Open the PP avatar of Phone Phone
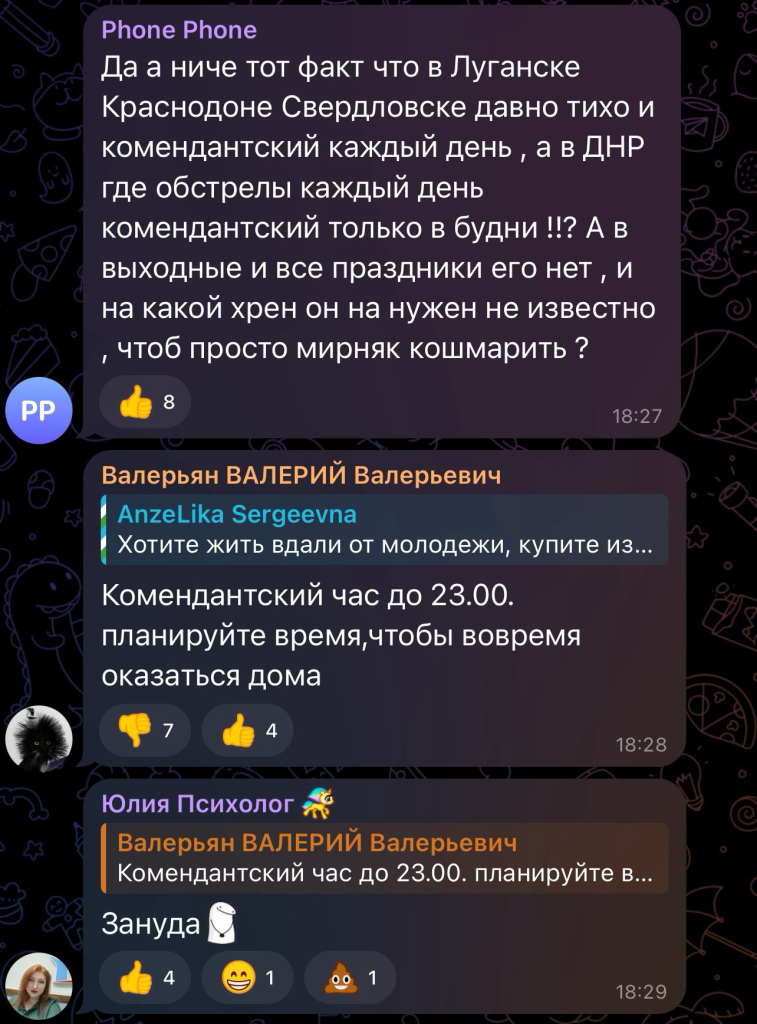Screen dimensions: 757x1024 [x=39, y=410]
